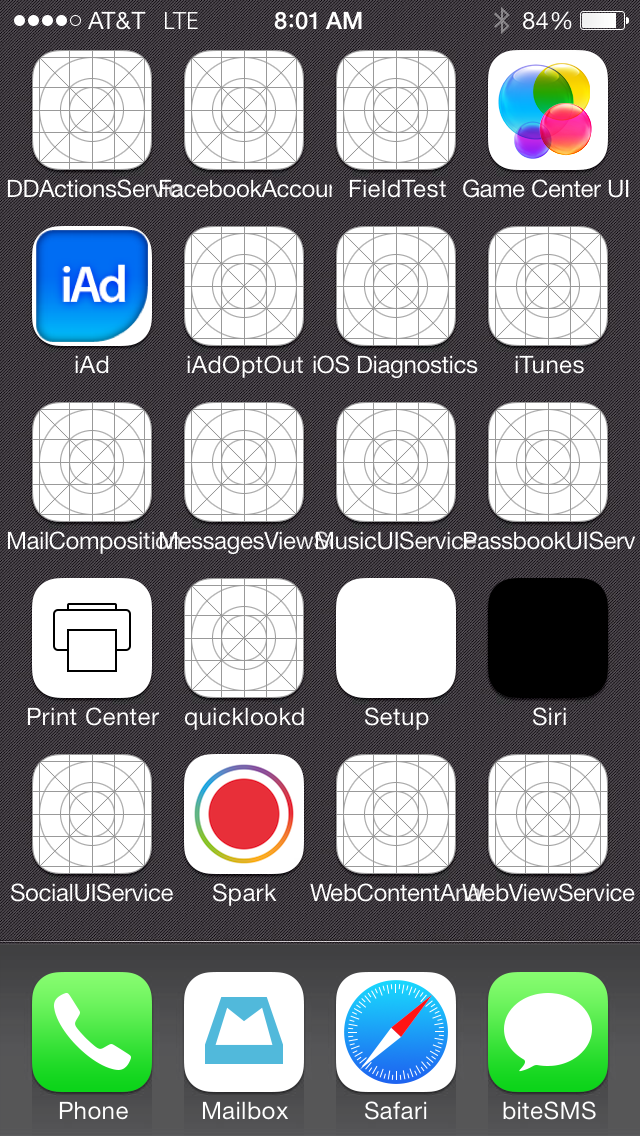Launch Mailbox from the dock
The image size is (640, 1136).
tap(244, 1032)
